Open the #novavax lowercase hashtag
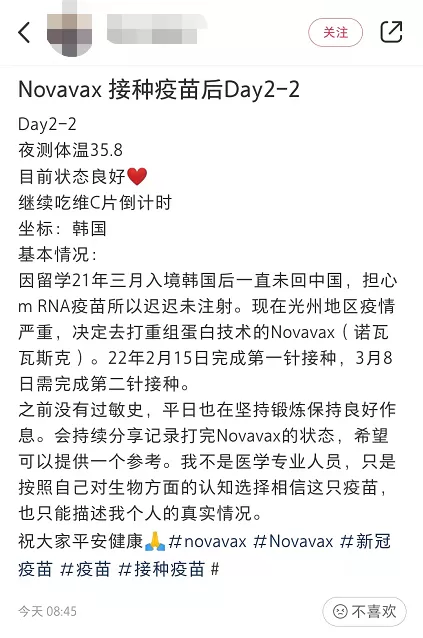This screenshot has width=423, height=638. pyautogui.click(x=208, y=542)
